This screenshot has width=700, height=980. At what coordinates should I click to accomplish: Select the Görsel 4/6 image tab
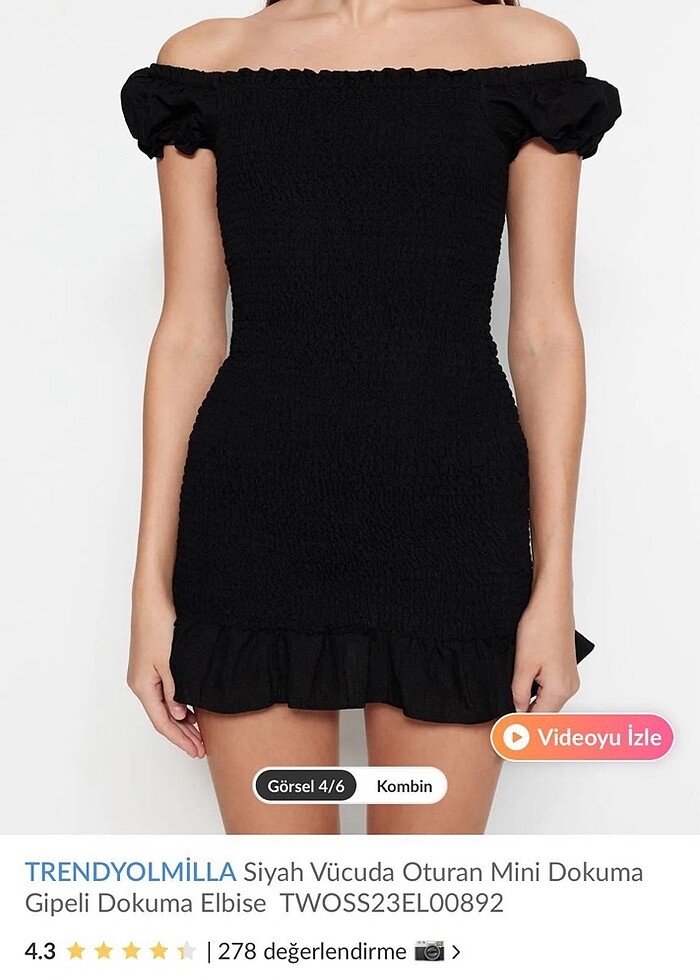click(x=306, y=786)
